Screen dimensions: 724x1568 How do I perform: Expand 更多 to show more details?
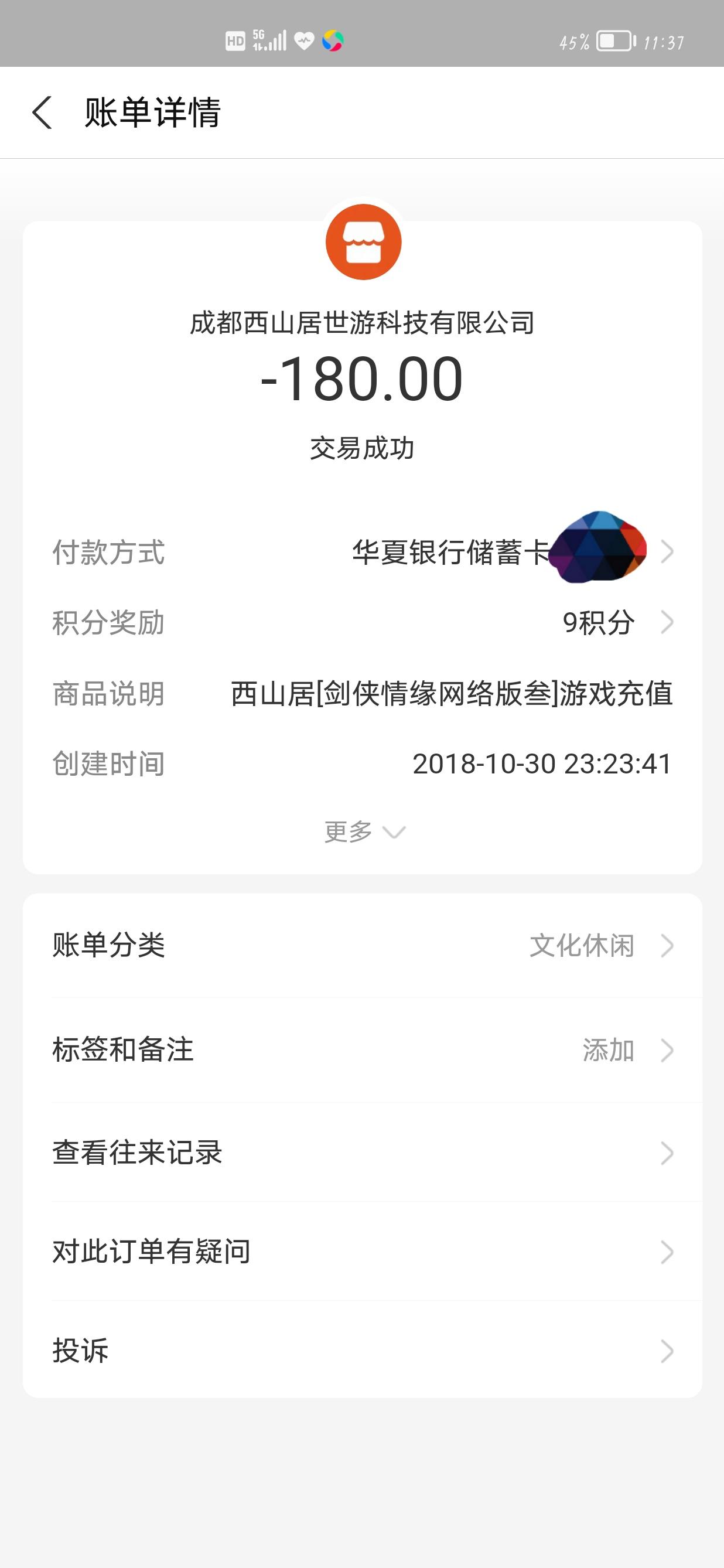(x=364, y=831)
